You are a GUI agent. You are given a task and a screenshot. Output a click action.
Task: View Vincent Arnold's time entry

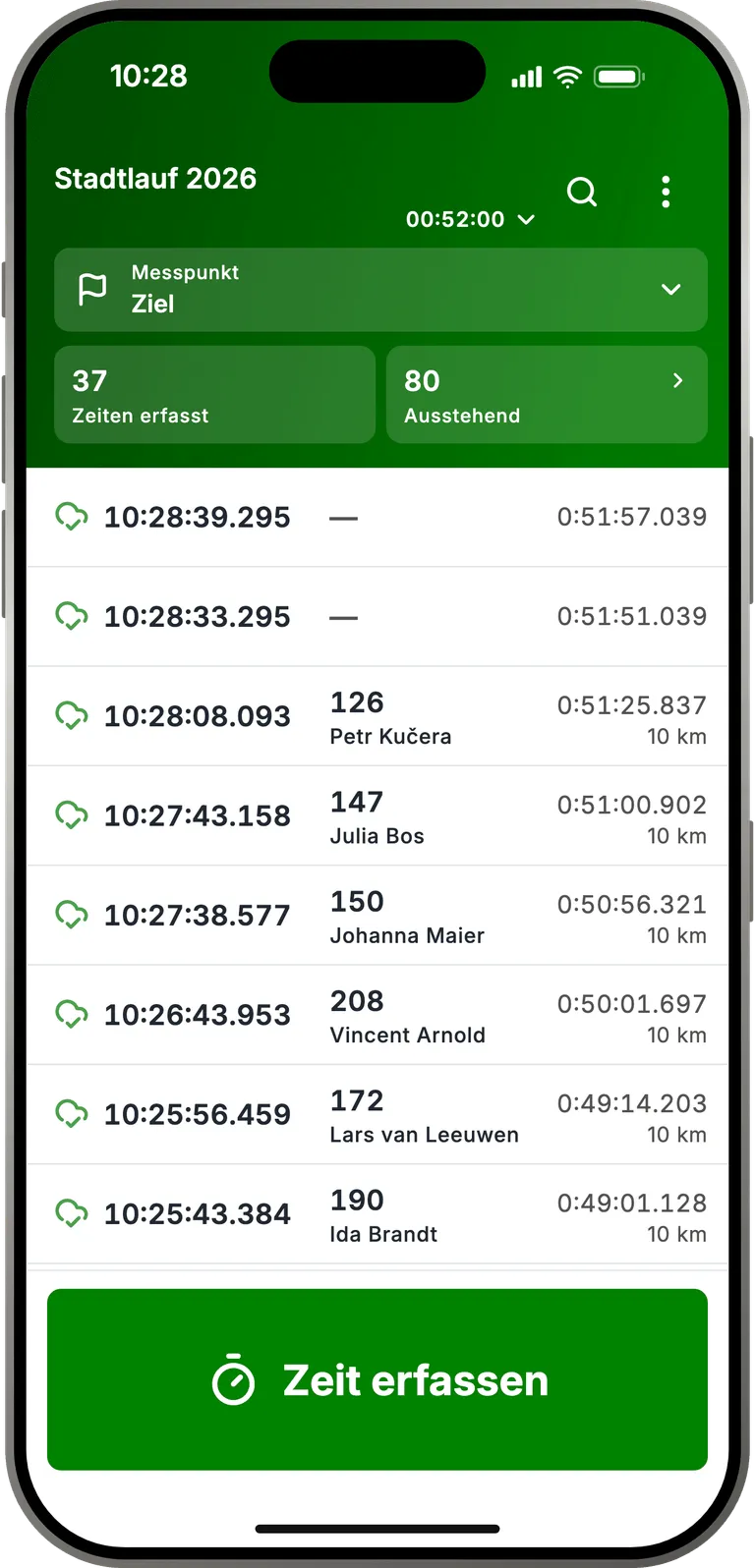pos(377,1015)
